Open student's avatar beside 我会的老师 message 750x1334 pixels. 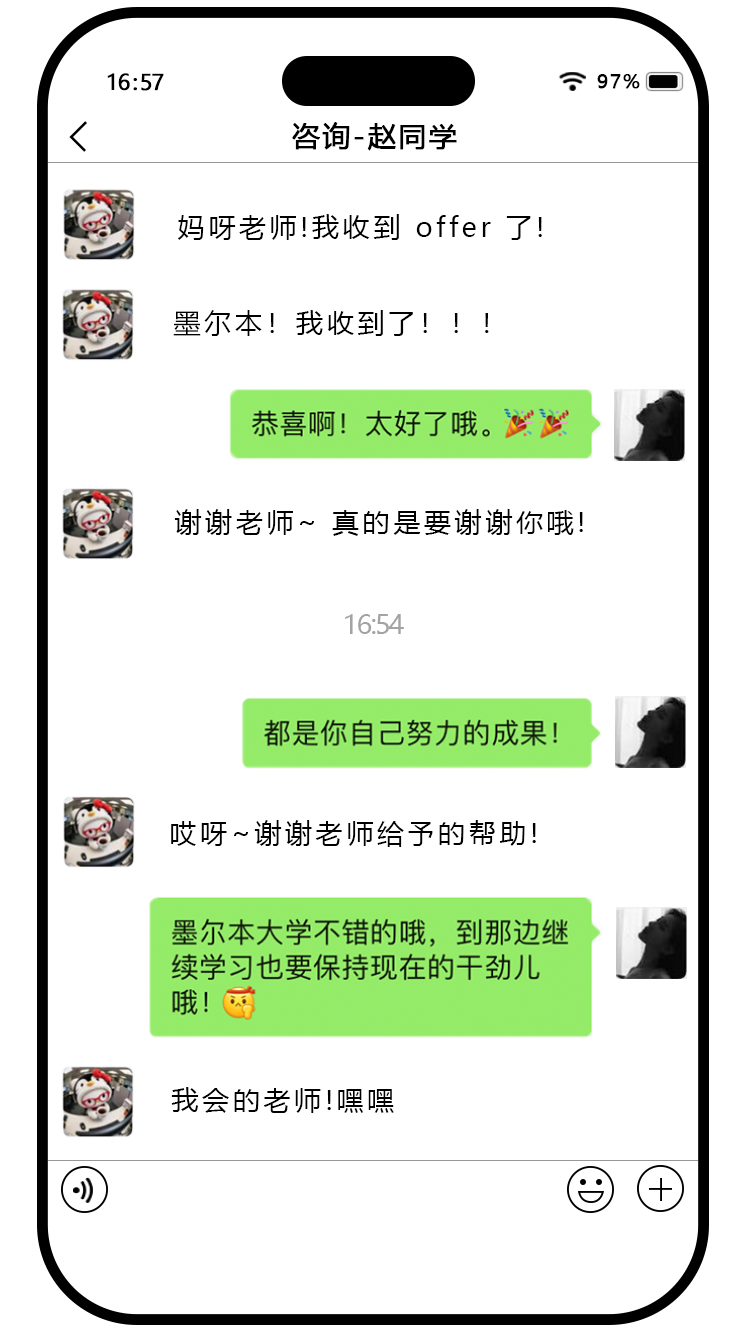pos(98,1101)
